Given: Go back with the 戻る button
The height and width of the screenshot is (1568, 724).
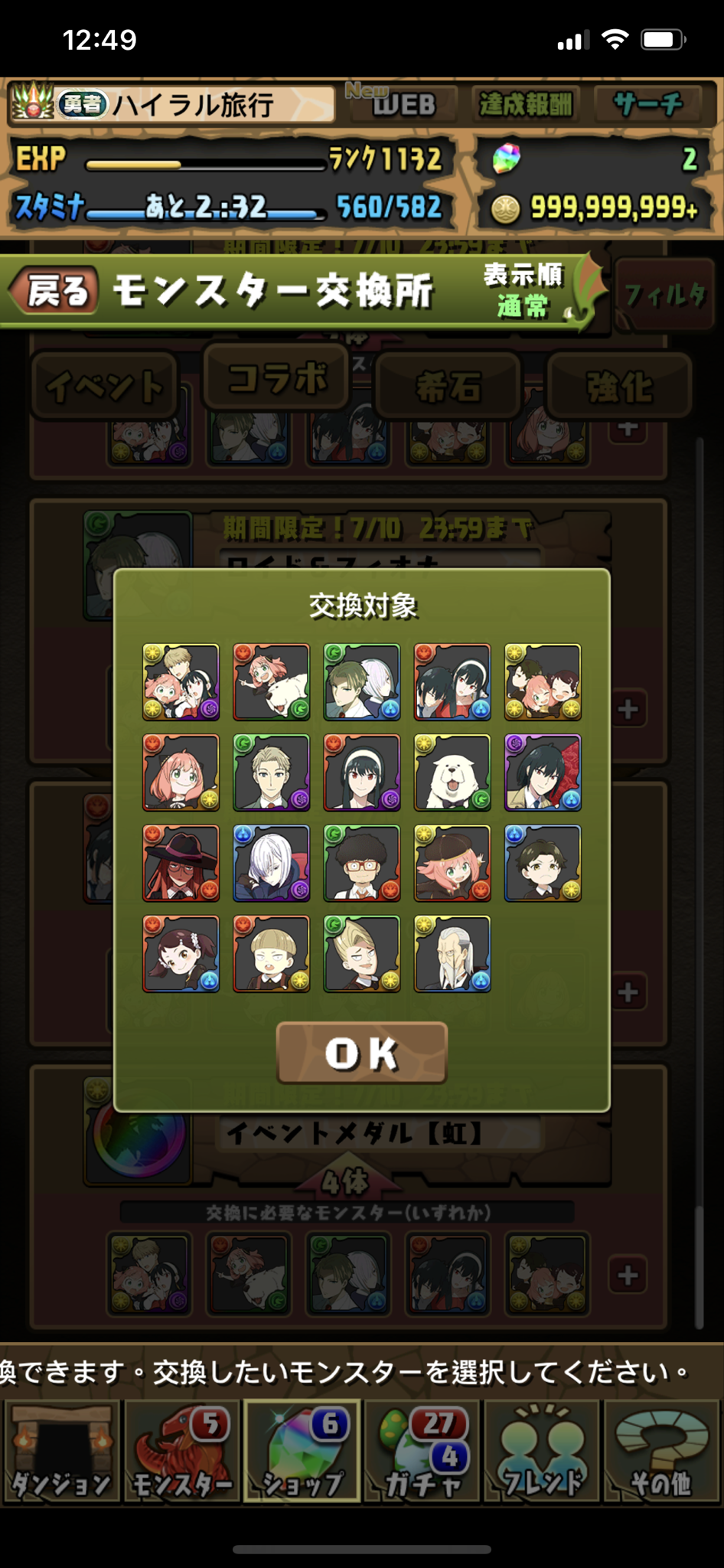Looking at the screenshot, I should click(x=55, y=291).
